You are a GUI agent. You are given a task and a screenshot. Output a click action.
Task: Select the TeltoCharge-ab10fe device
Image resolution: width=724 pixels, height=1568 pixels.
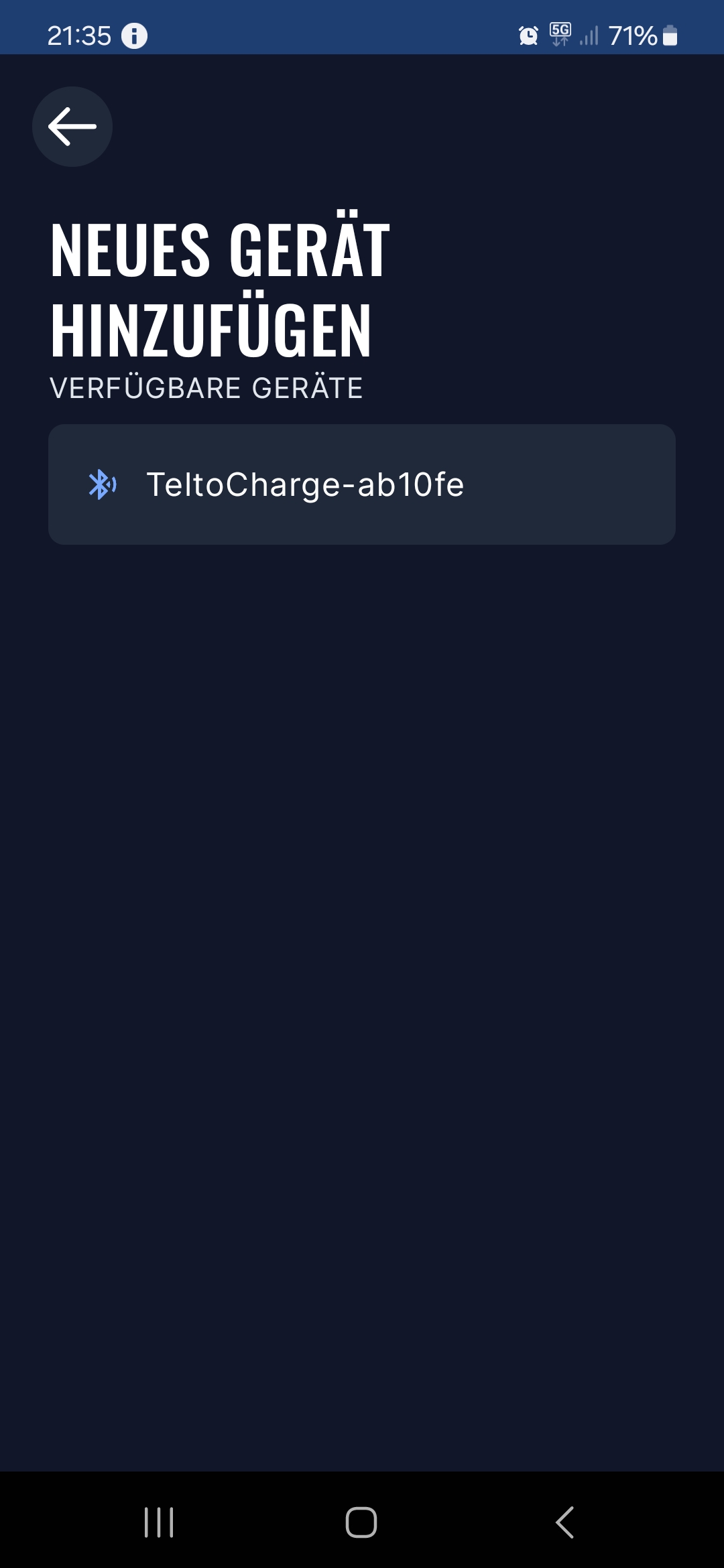click(x=362, y=484)
